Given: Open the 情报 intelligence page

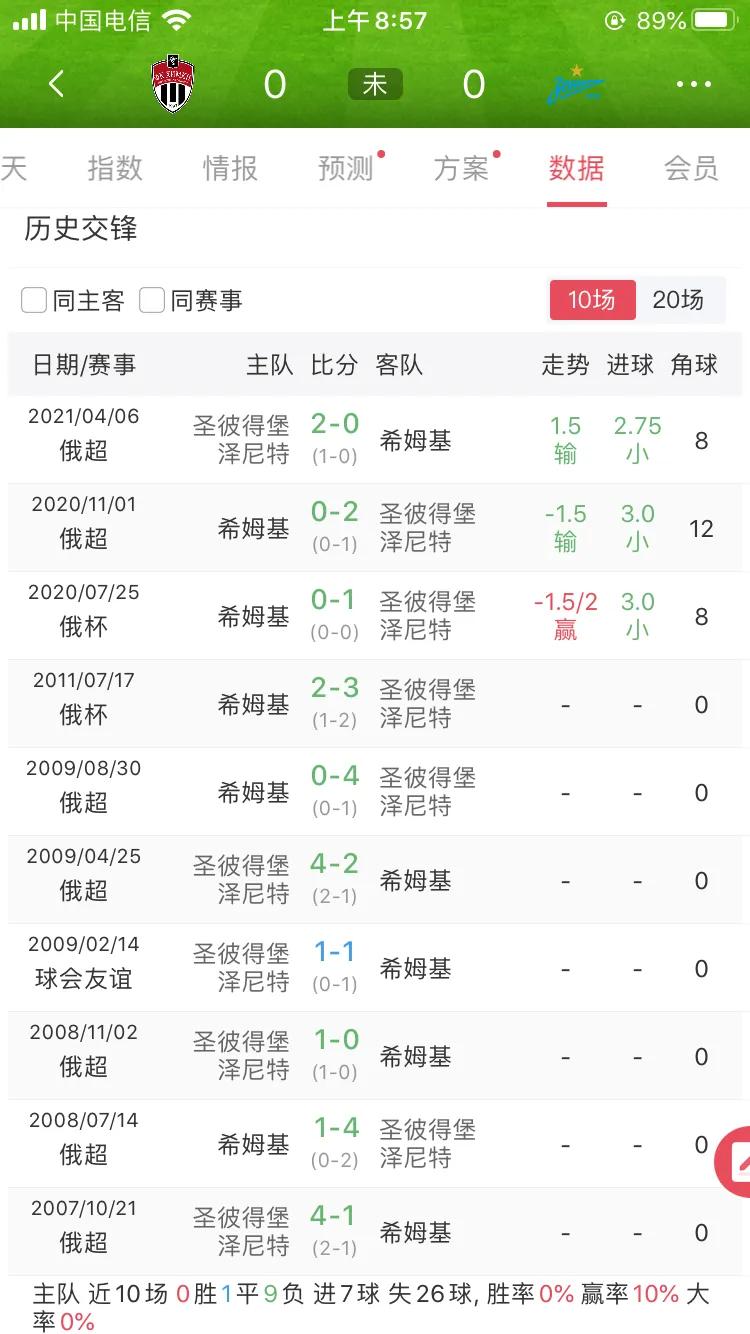Looking at the screenshot, I should pos(231,170).
